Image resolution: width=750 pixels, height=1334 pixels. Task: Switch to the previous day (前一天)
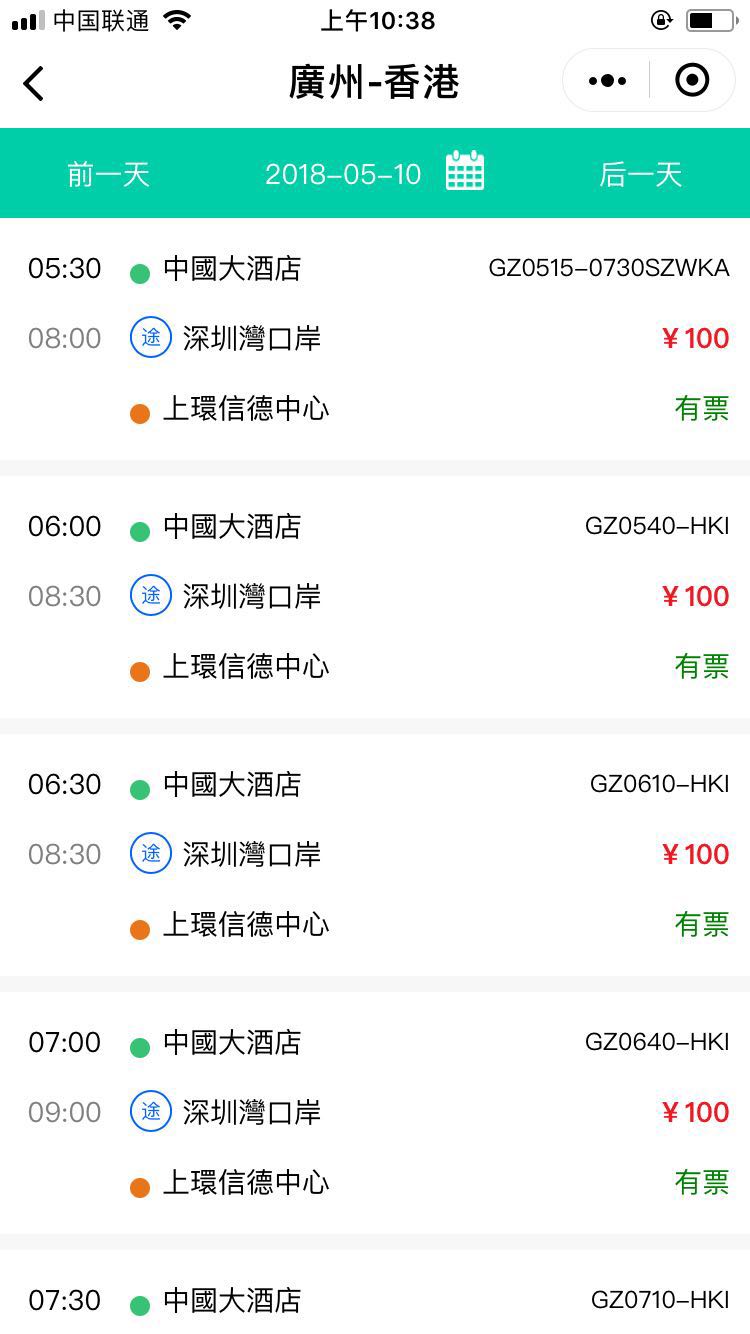click(108, 174)
